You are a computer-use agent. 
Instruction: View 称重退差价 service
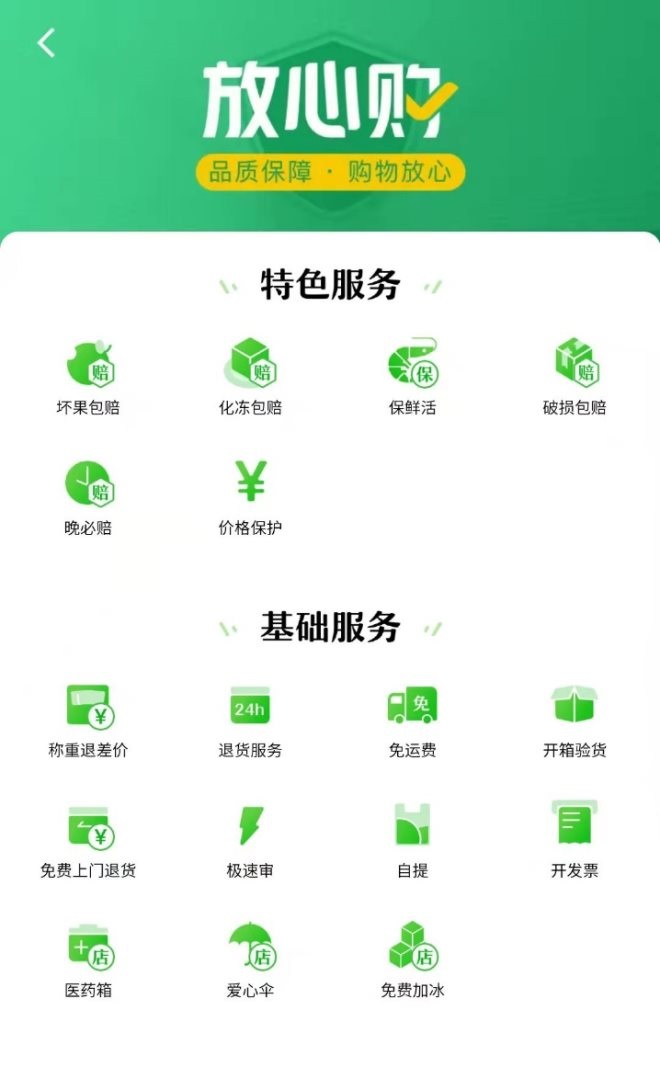click(x=88, y=719)
